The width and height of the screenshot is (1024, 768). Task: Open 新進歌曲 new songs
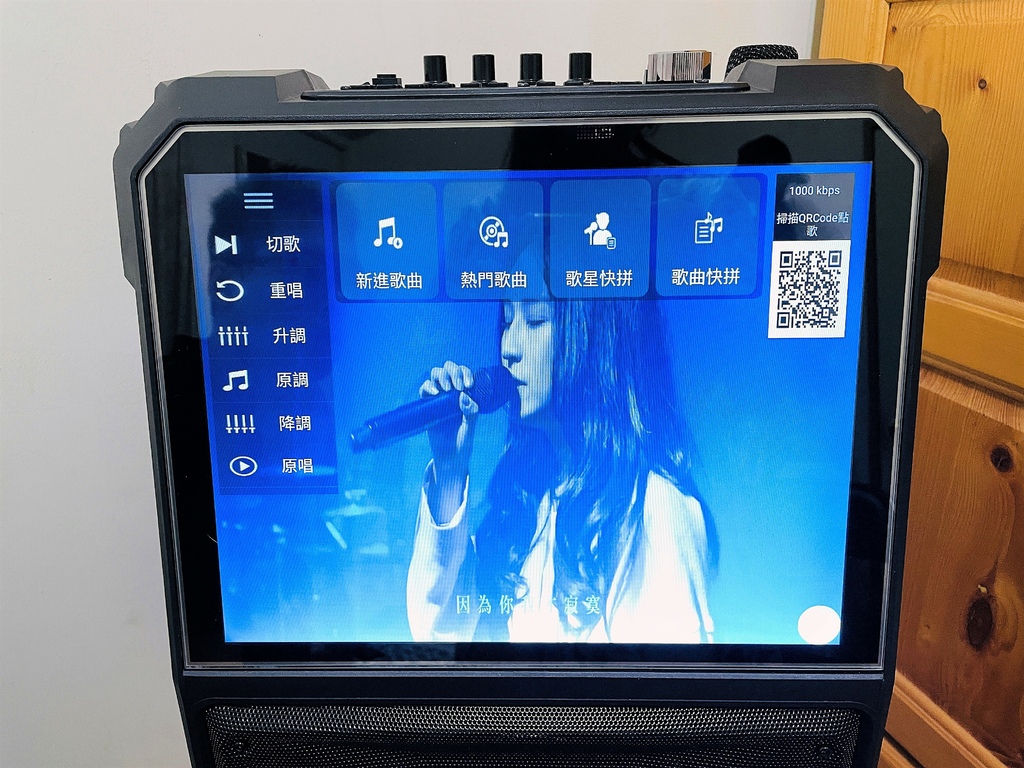(388, 240)
